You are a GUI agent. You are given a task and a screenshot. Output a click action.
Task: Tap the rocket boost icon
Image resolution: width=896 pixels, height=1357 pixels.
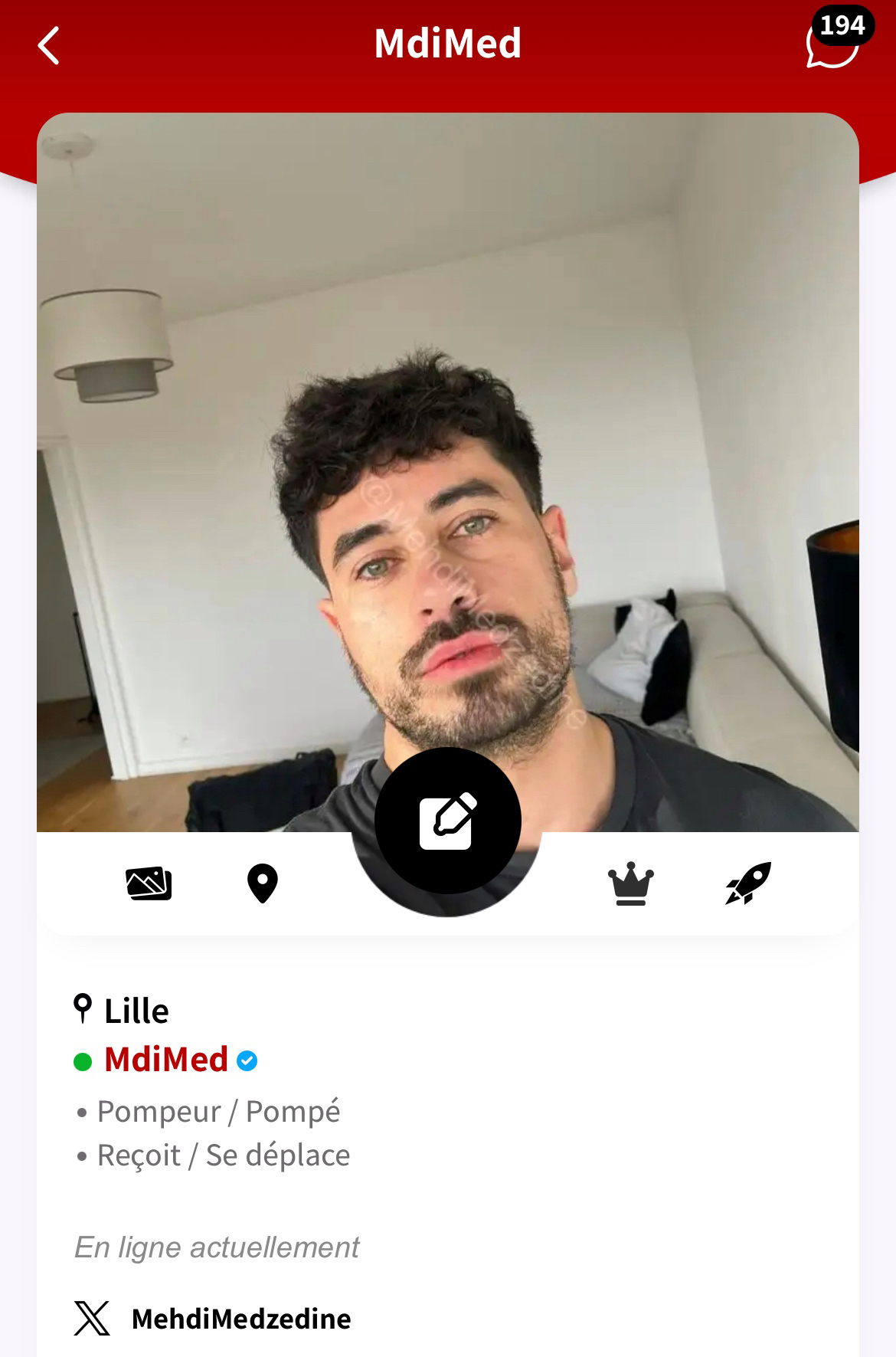pos(747,883)
